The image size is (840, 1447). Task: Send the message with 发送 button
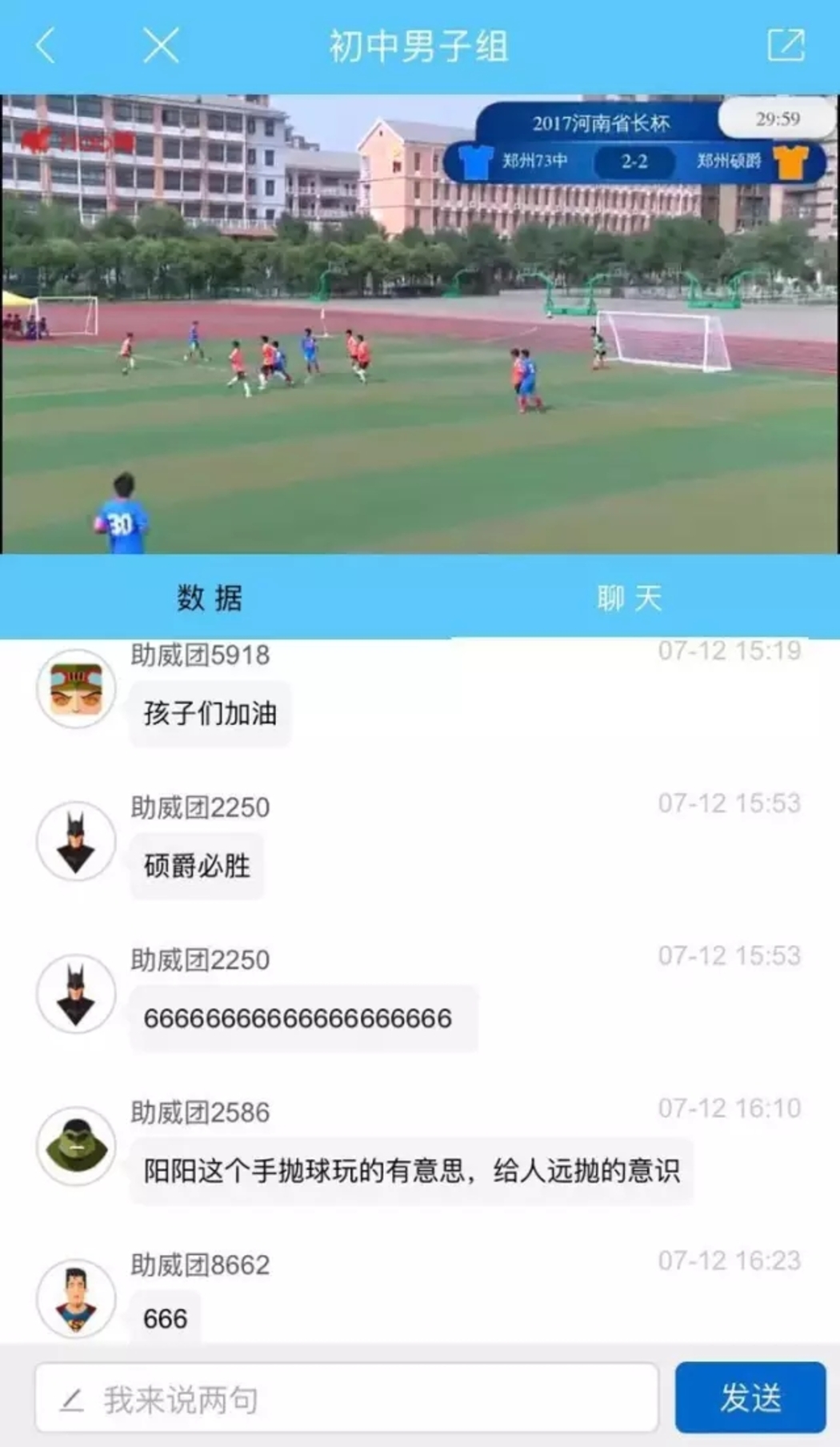750,1398
